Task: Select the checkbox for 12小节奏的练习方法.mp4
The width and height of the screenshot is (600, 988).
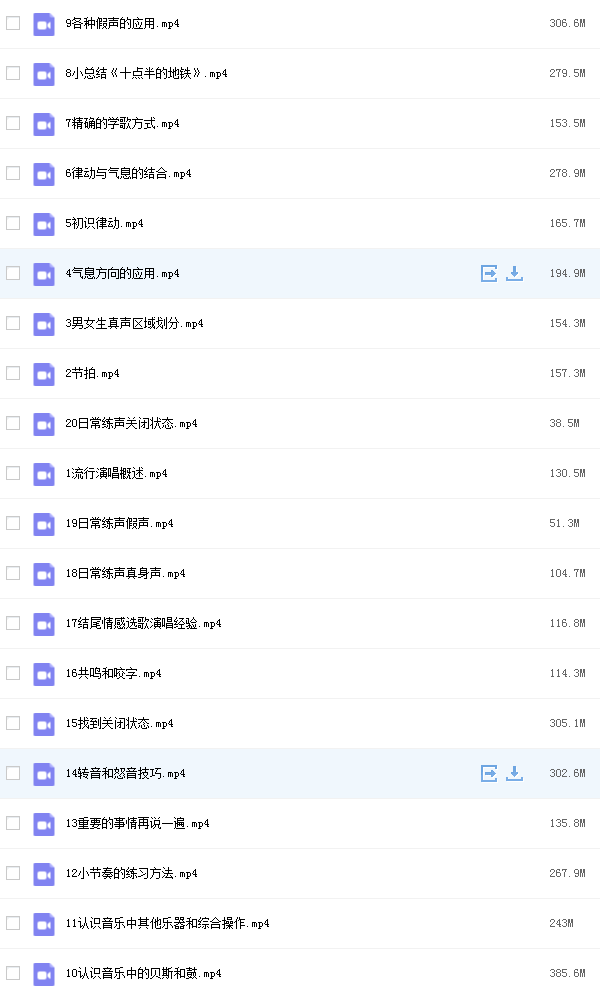Action: click(x=13, y=873)
